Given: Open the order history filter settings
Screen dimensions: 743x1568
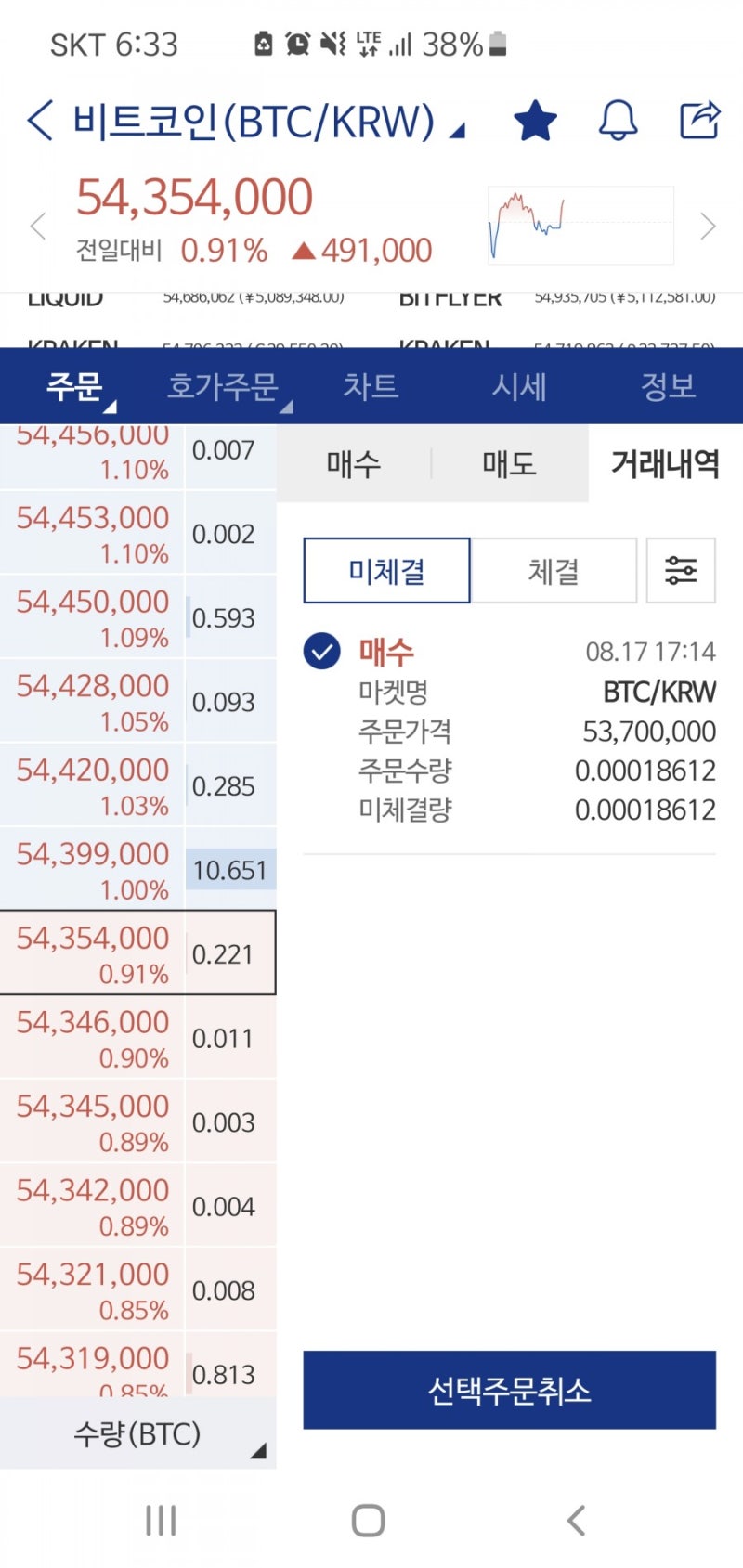Looking at the screenshot, I should (x=681, y=570).
